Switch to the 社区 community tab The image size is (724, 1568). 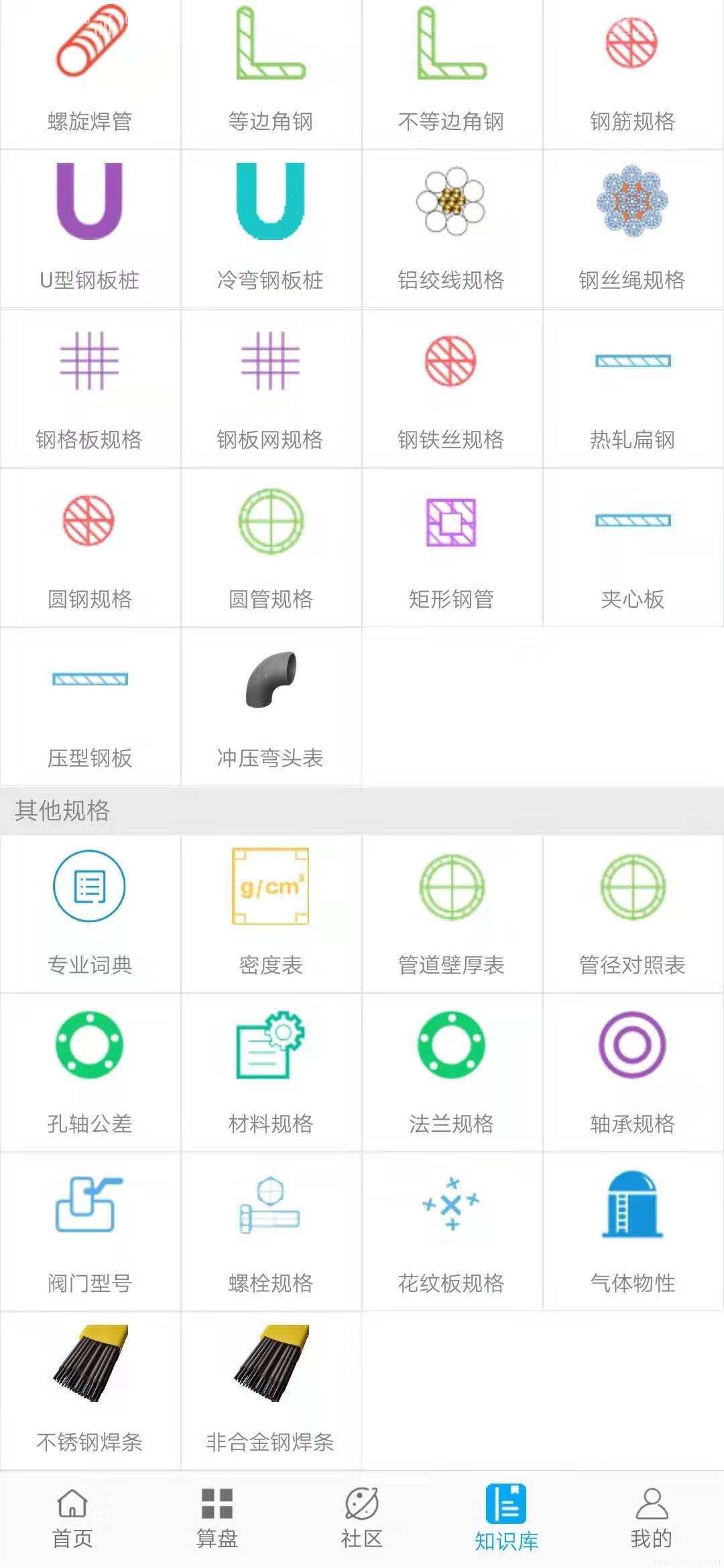tap(361, 1518)
